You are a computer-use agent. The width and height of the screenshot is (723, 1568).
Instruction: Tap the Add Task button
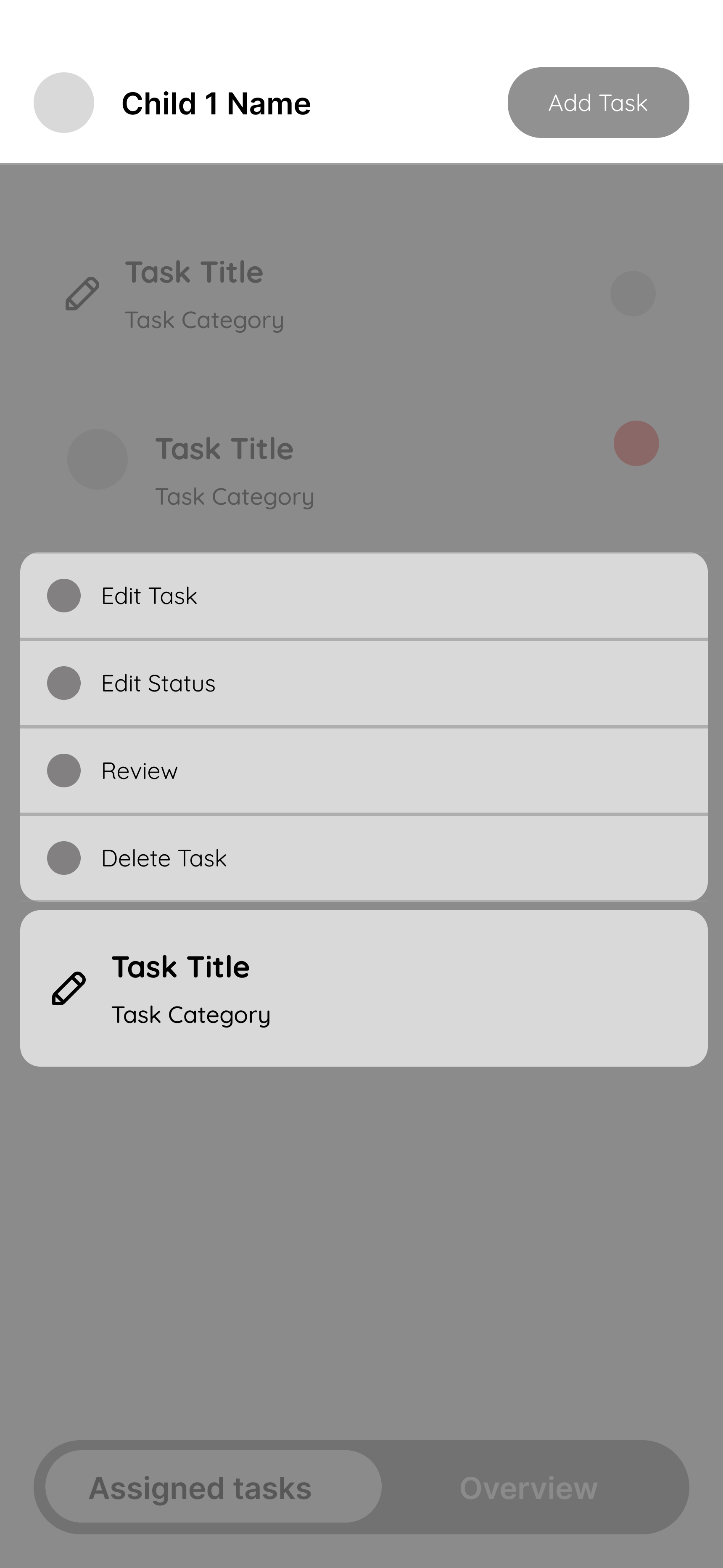point(598,103)
